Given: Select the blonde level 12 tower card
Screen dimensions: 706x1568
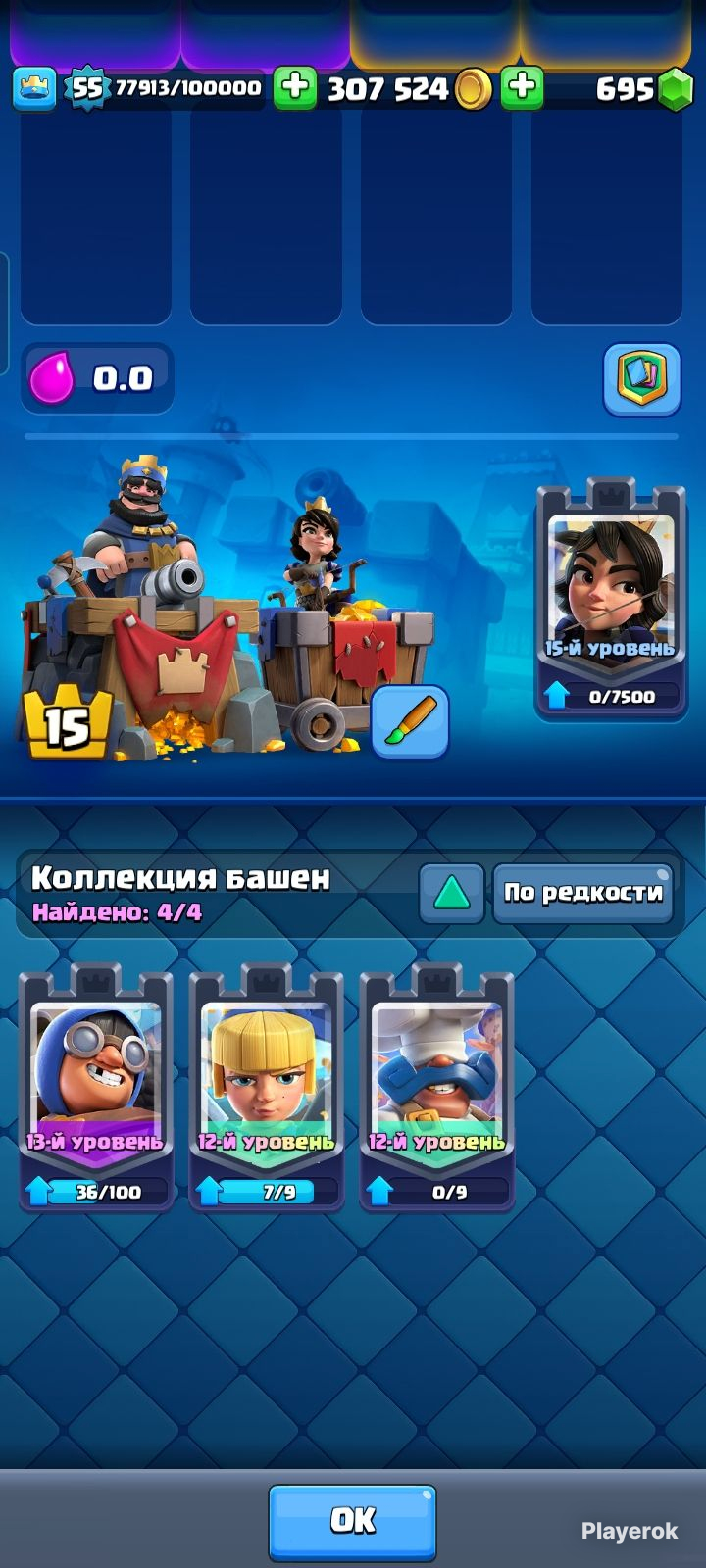Looking at the screenshot, I should pos(266,1088).
